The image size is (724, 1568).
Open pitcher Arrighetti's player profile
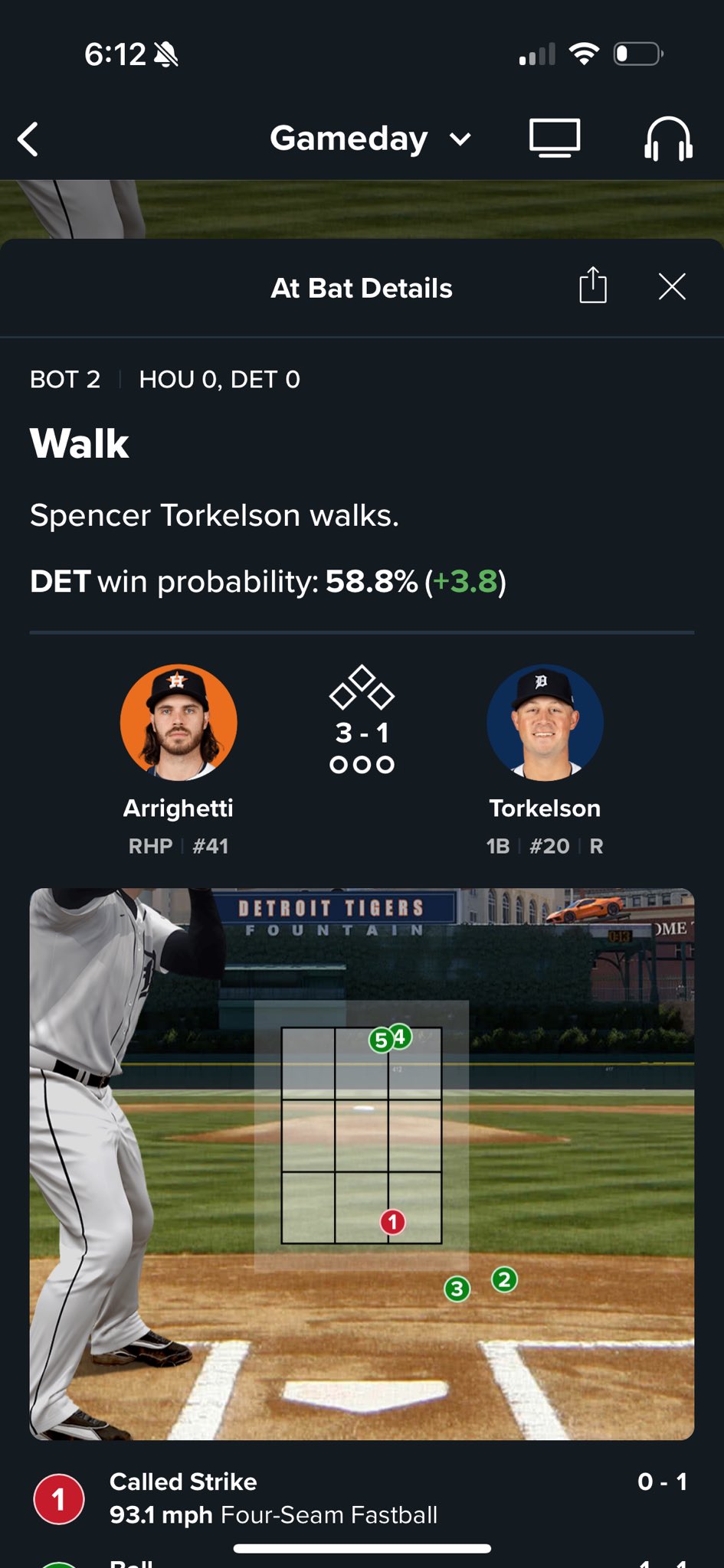pos(179,723)
